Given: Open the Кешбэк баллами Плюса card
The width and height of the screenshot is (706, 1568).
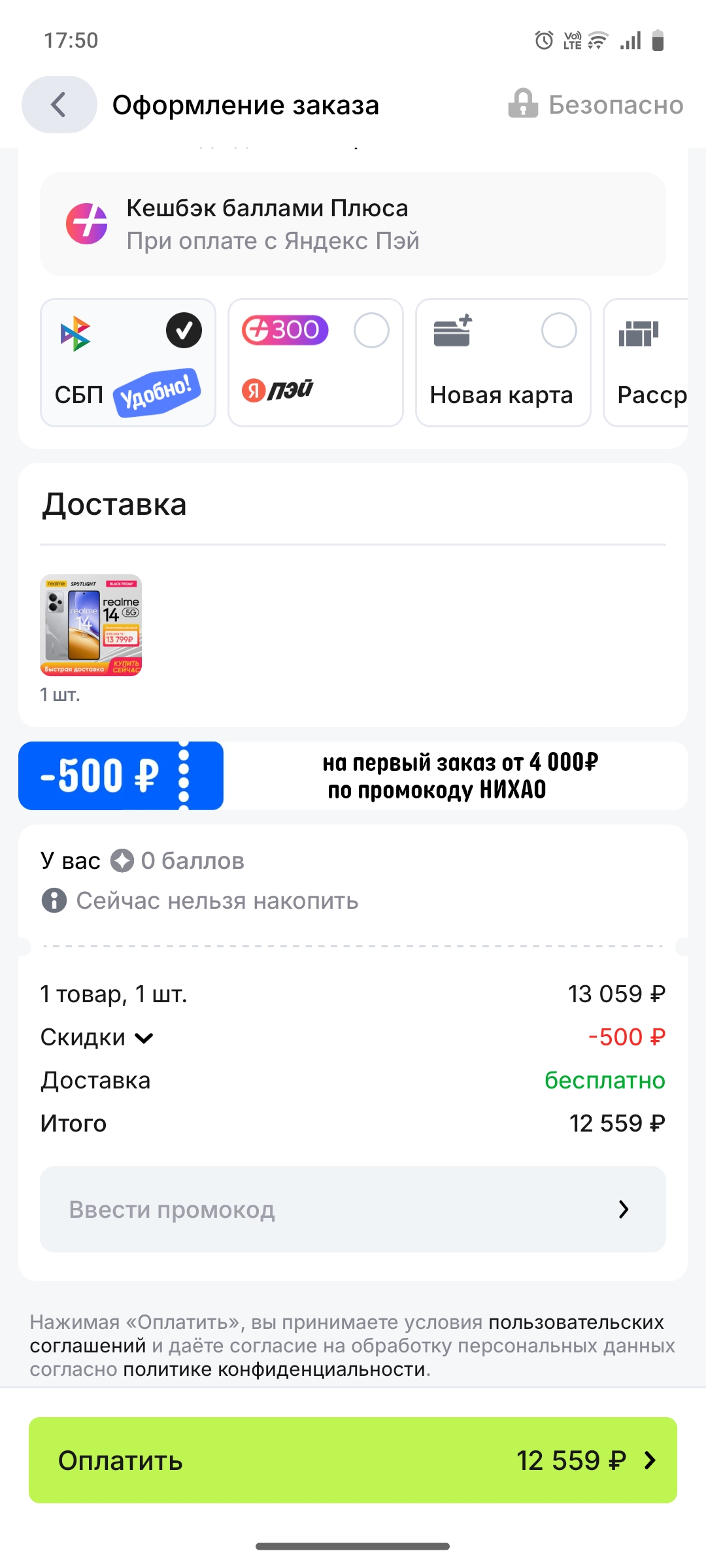Looking at the screenshot, I should pos(353,224).
